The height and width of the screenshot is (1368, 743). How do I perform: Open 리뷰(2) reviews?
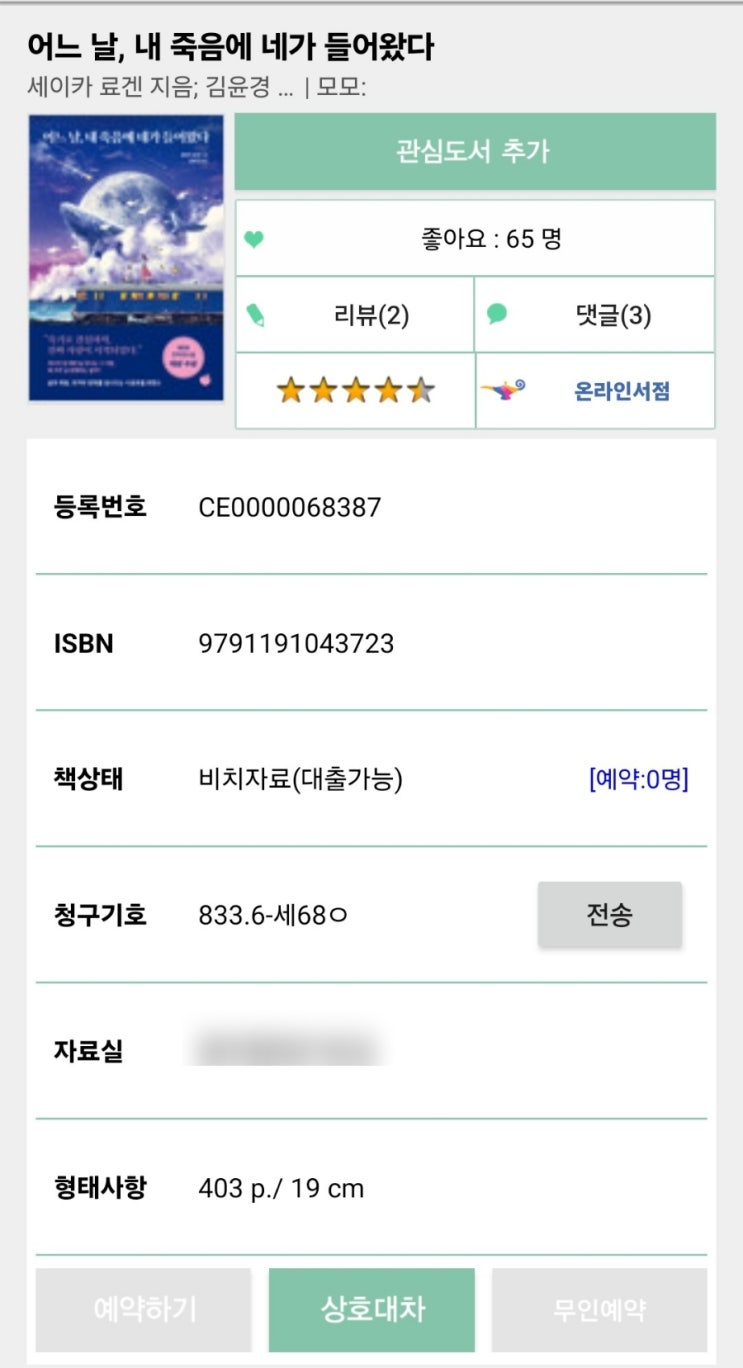(355, 316)
